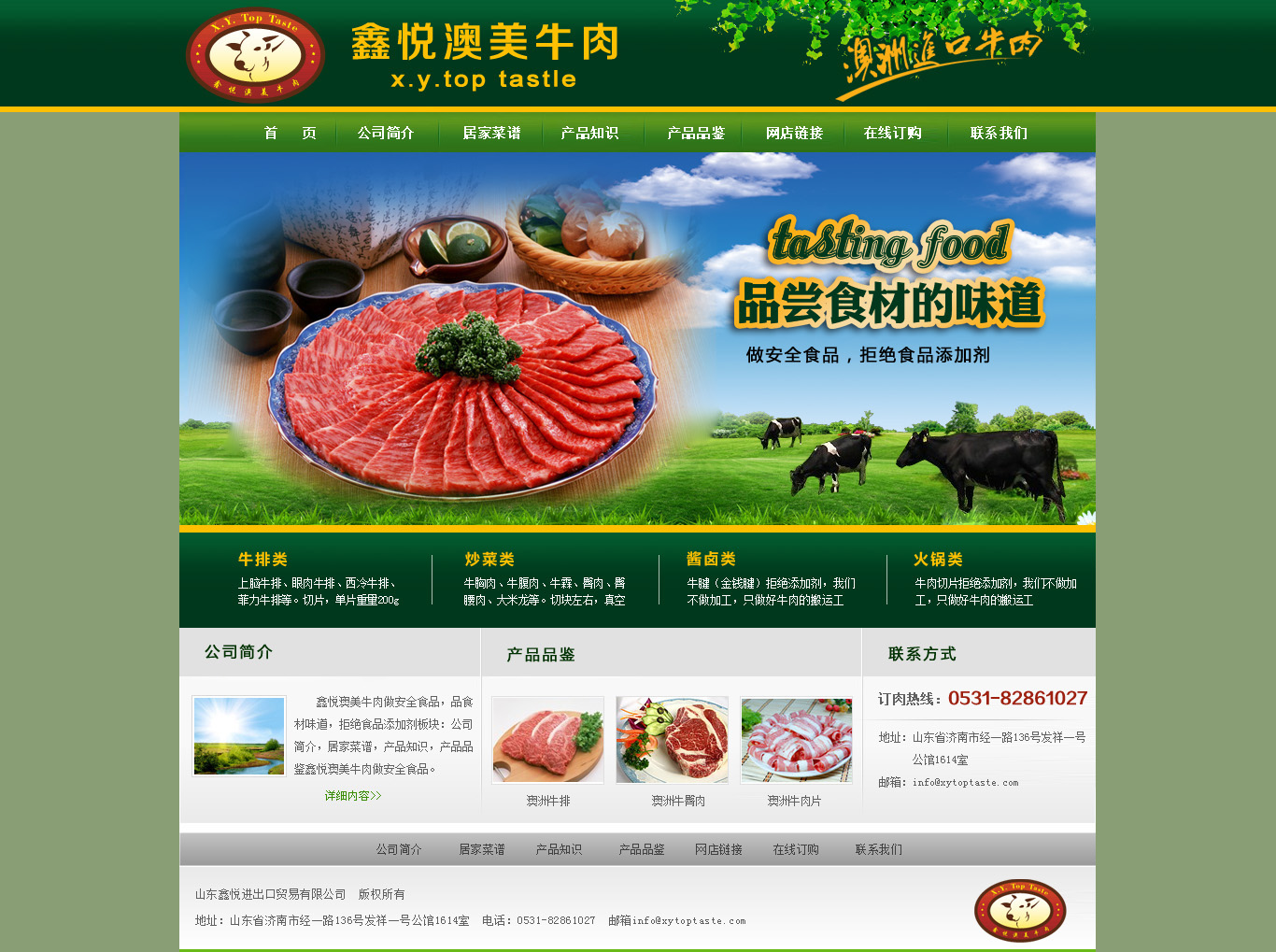Open the footer 居家菜谱 link

click(481, 849)
